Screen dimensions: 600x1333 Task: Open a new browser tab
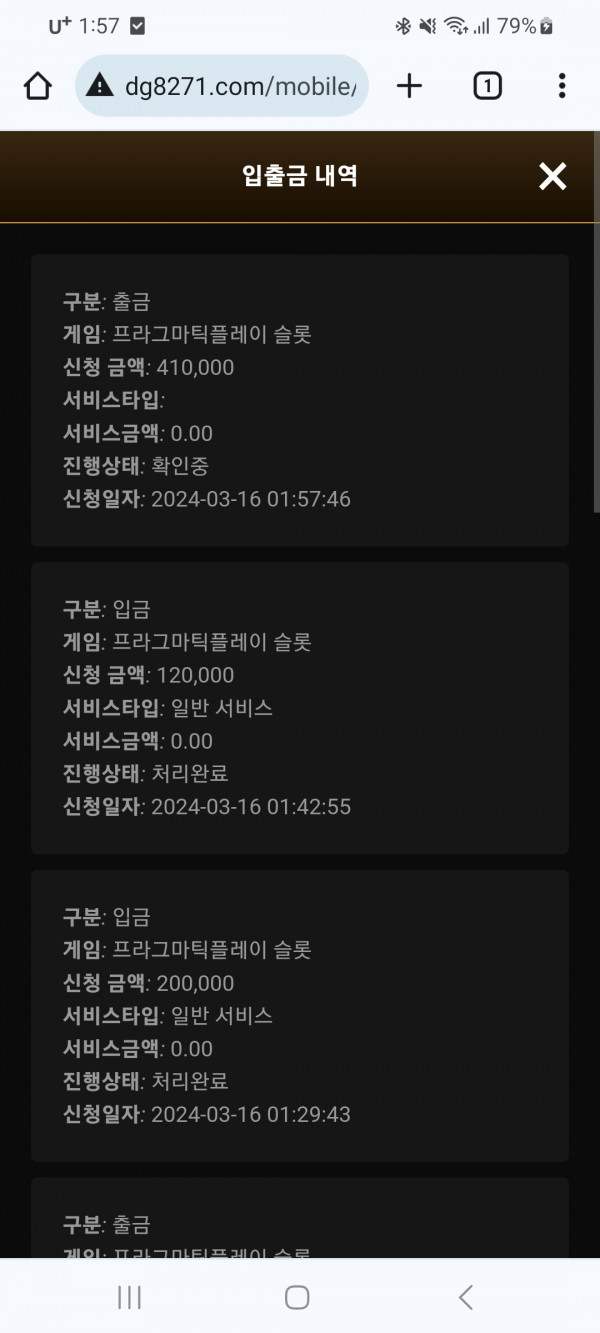pos(409,86)
